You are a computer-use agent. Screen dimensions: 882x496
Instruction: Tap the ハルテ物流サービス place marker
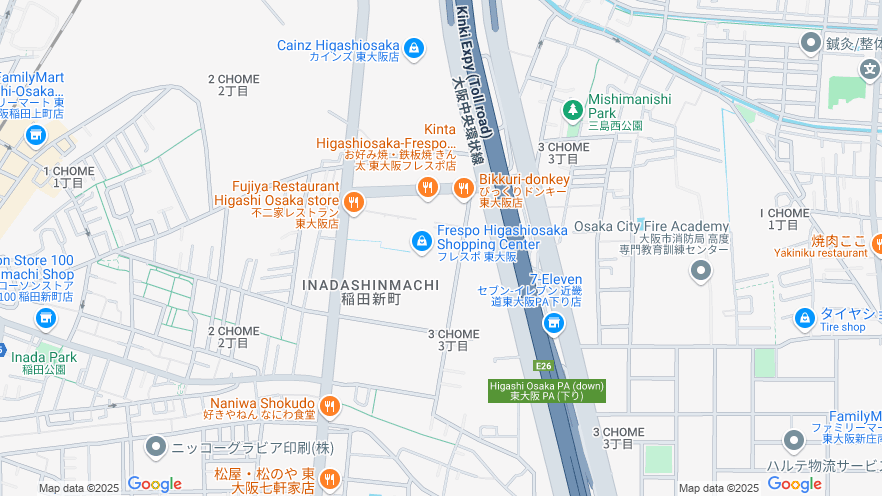pyautogui.click(x=793, y=440)
